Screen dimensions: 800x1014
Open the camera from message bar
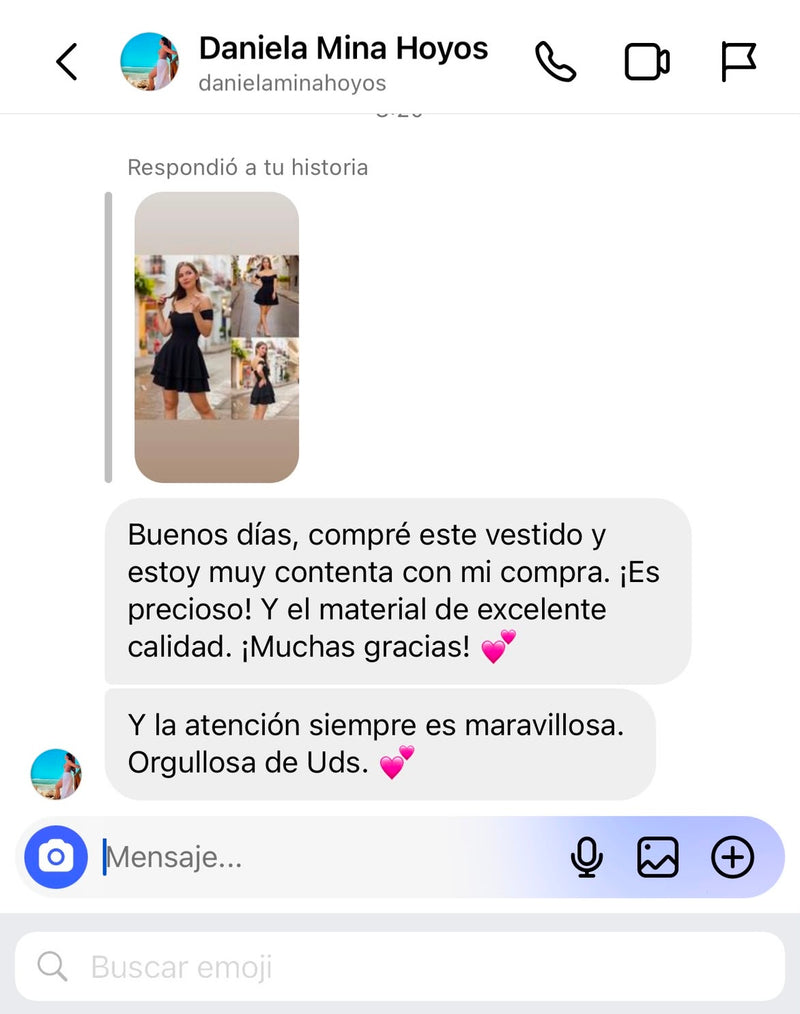click(x=56, y=857)
